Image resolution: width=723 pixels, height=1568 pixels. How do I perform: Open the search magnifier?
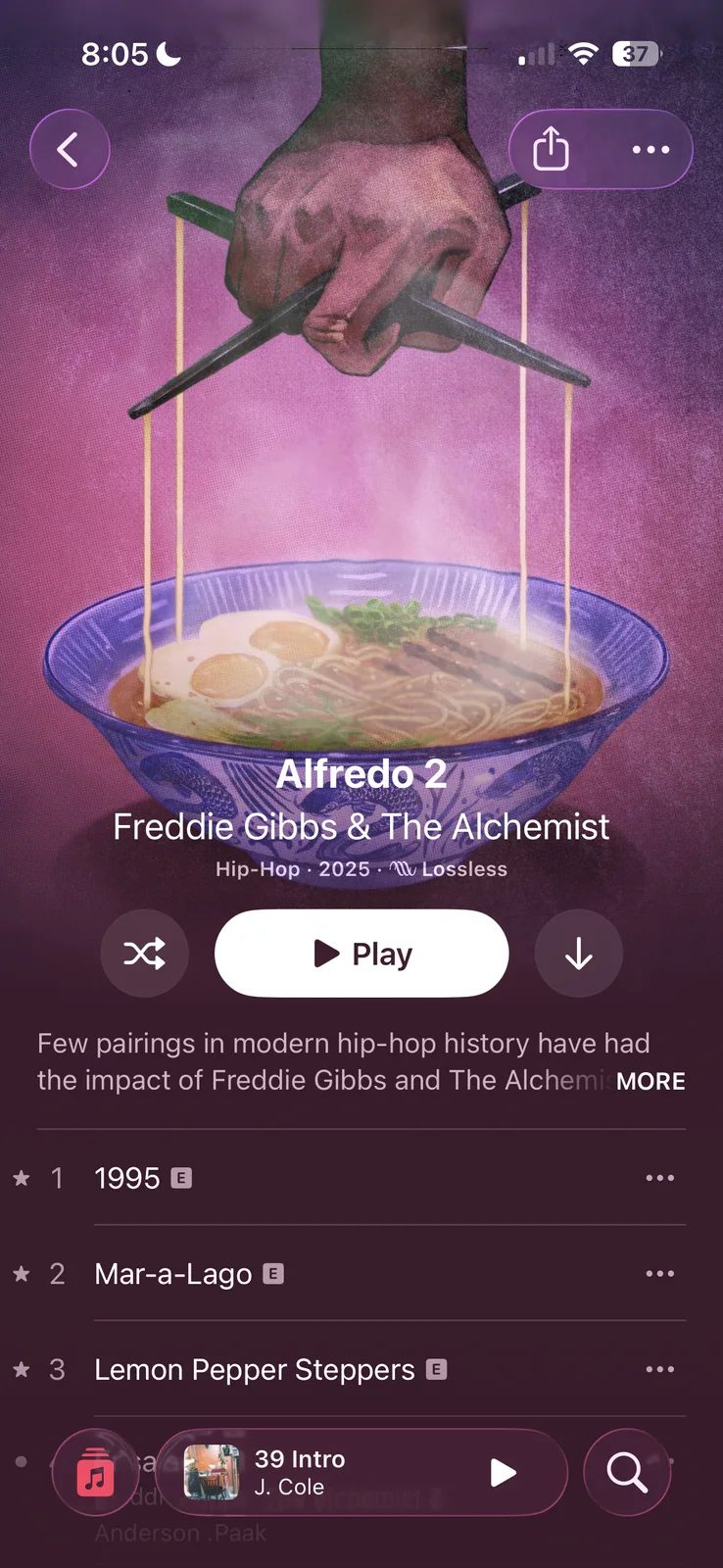pyautogui.click(x=627, y=1473)
